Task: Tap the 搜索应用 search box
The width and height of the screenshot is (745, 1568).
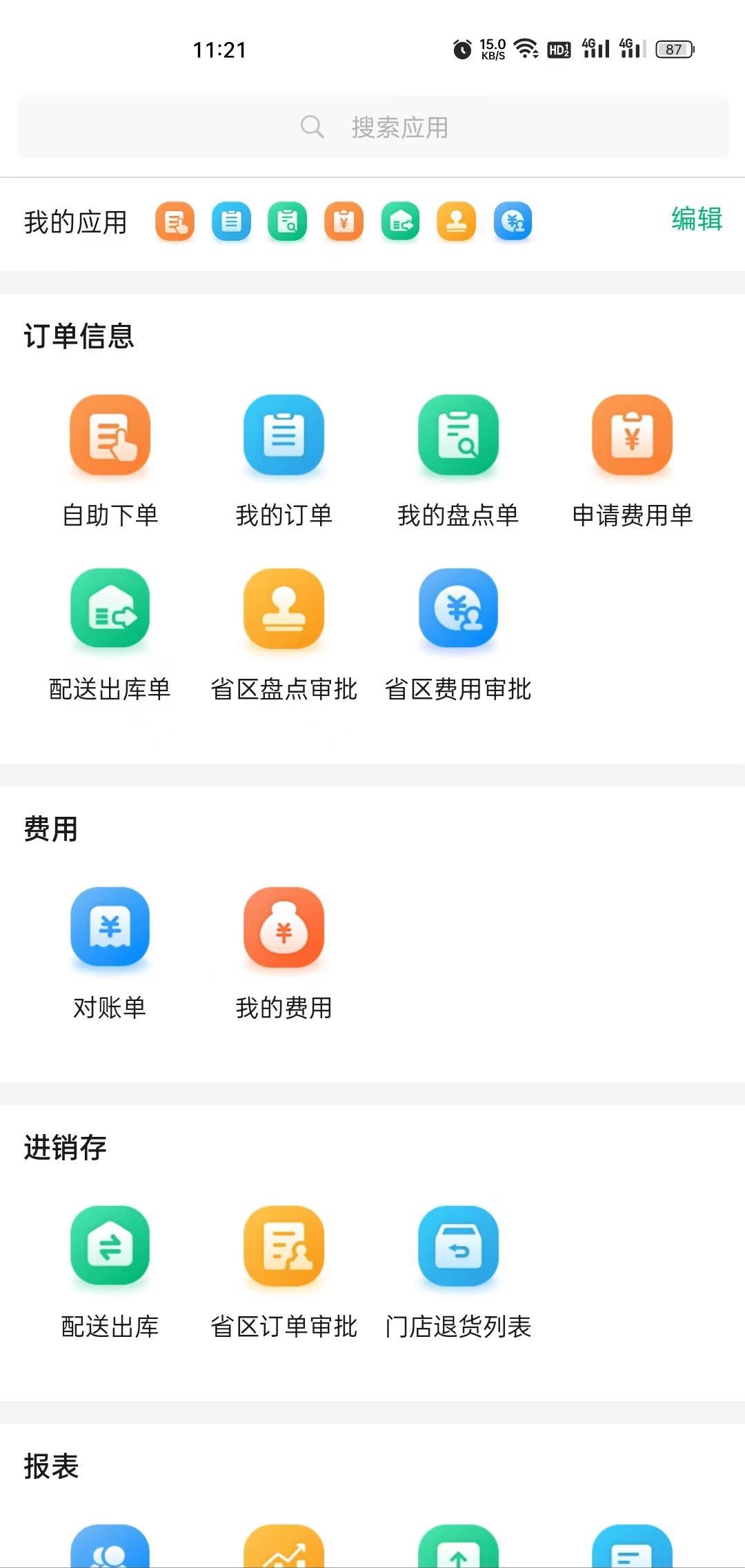Action: coord(372,127)
